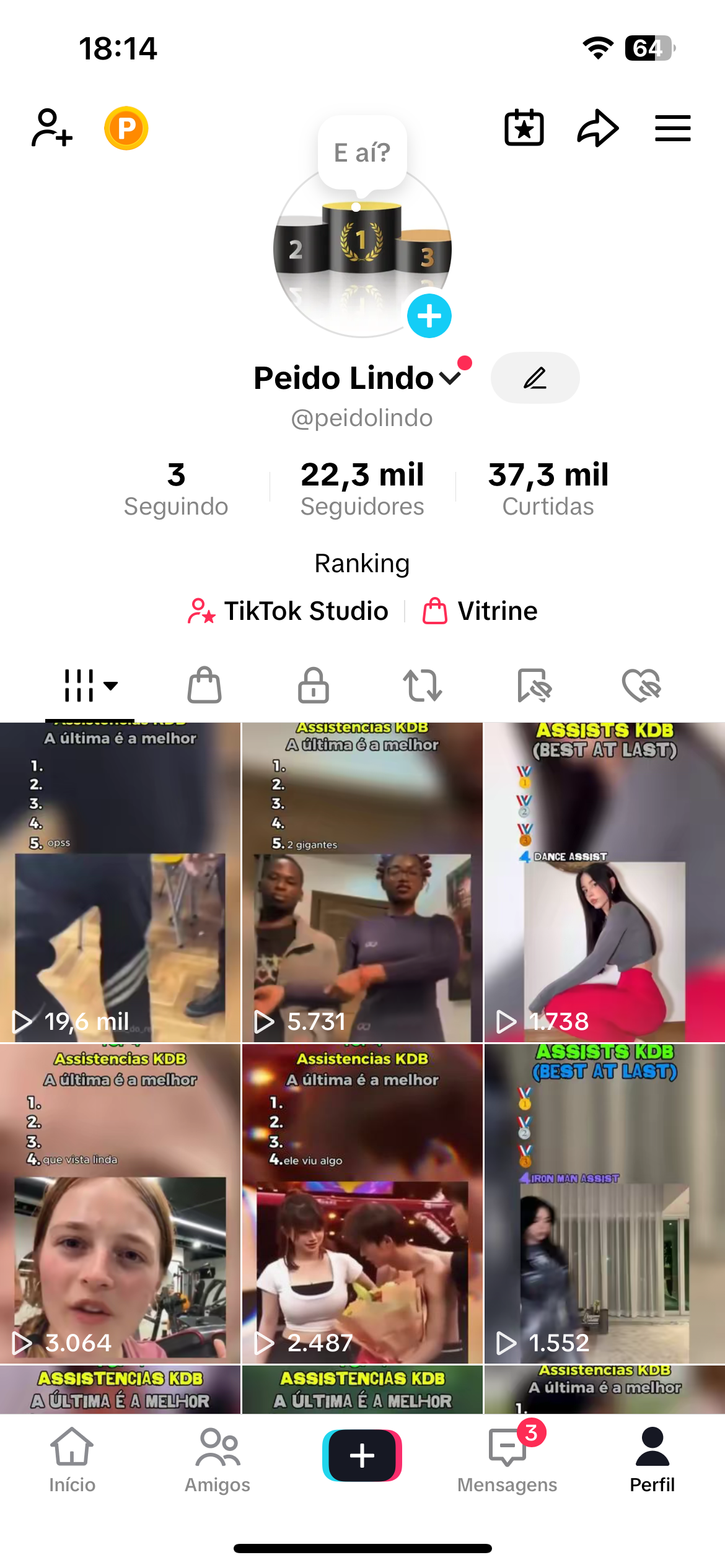The image size is (725, 1568).
Task: Switch to the private videos lock tab
Action: (x=314, y=686)
